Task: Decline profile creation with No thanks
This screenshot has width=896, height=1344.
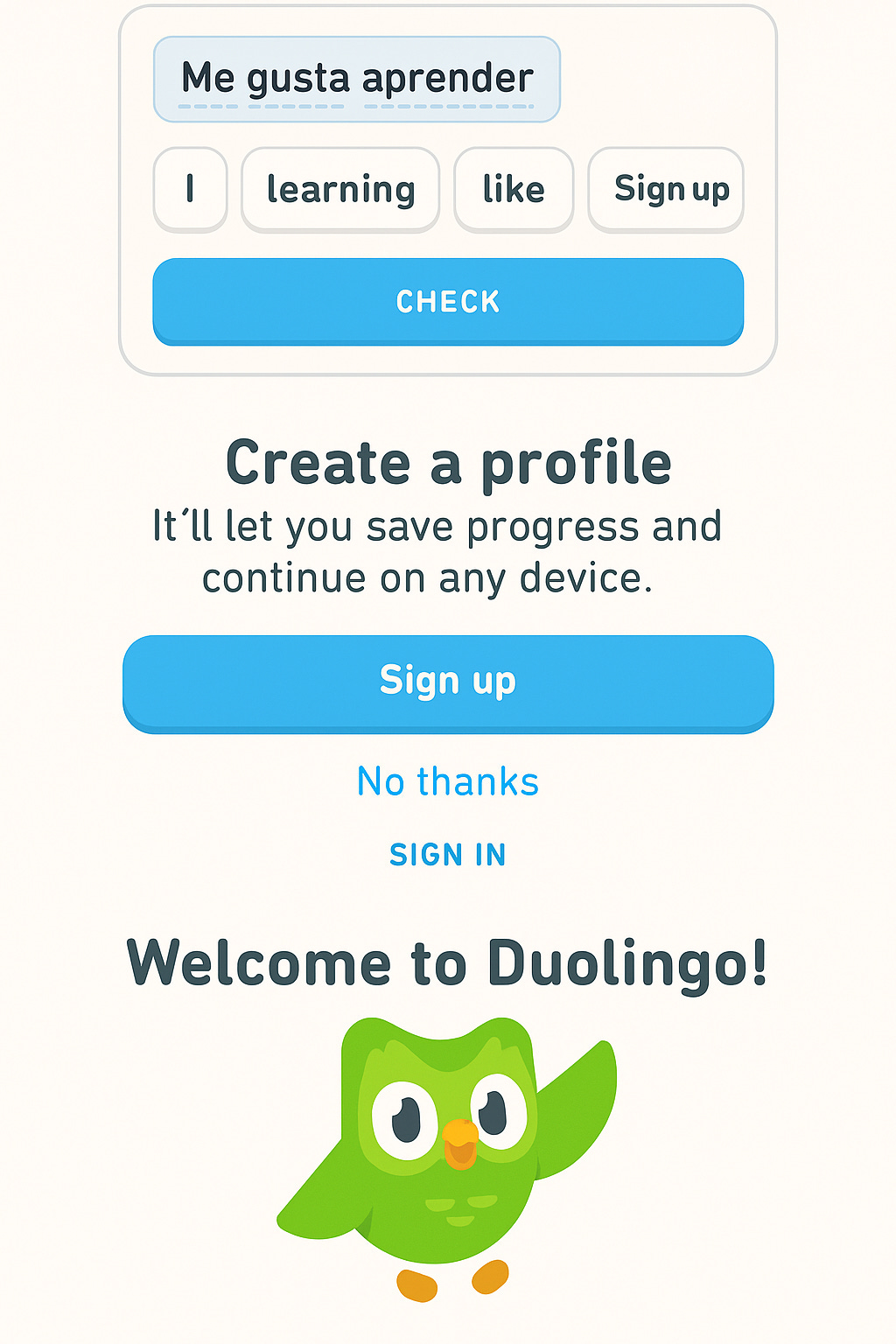Action: point(448,781)
